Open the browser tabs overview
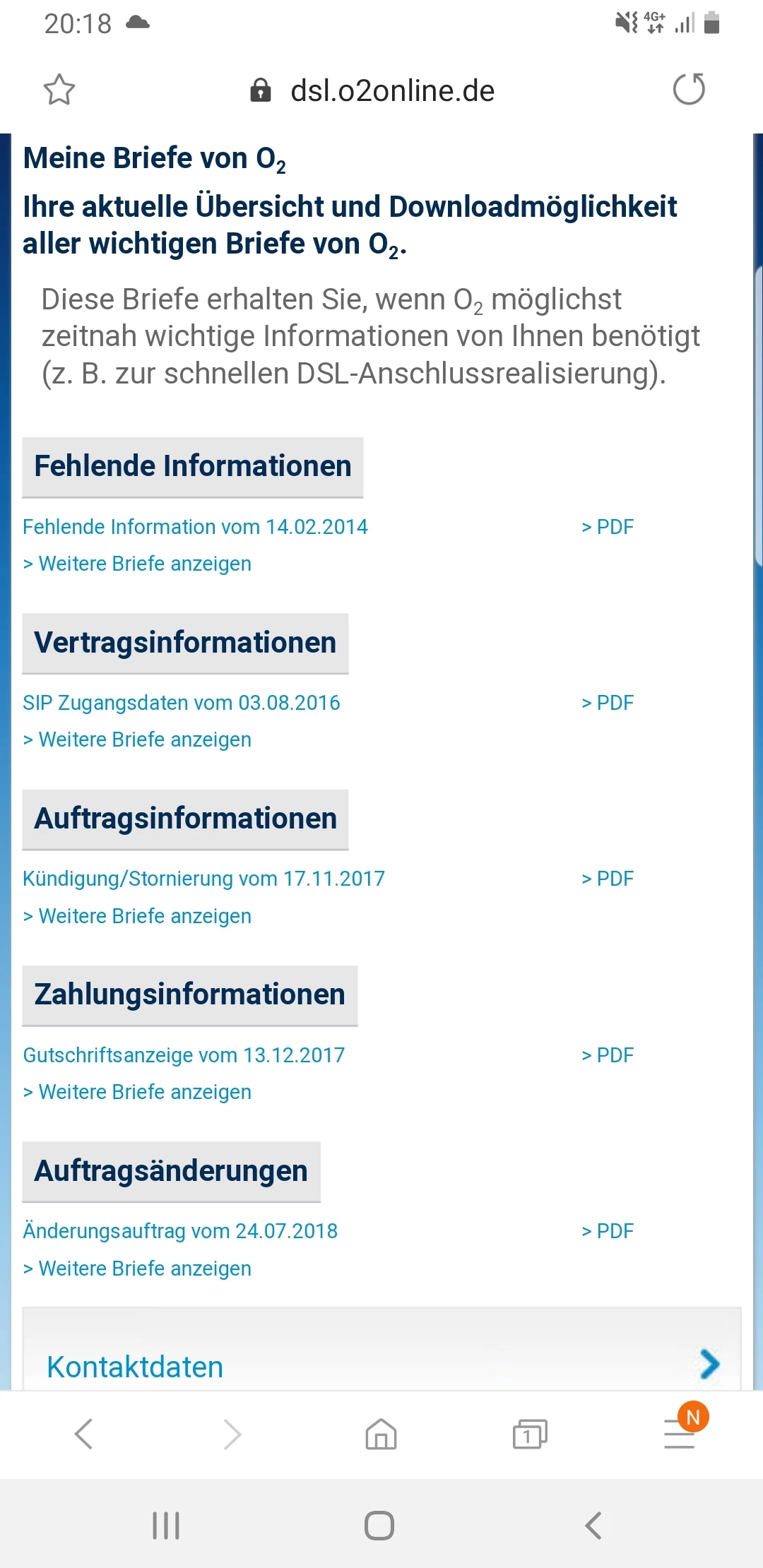 click(530, 1435)
